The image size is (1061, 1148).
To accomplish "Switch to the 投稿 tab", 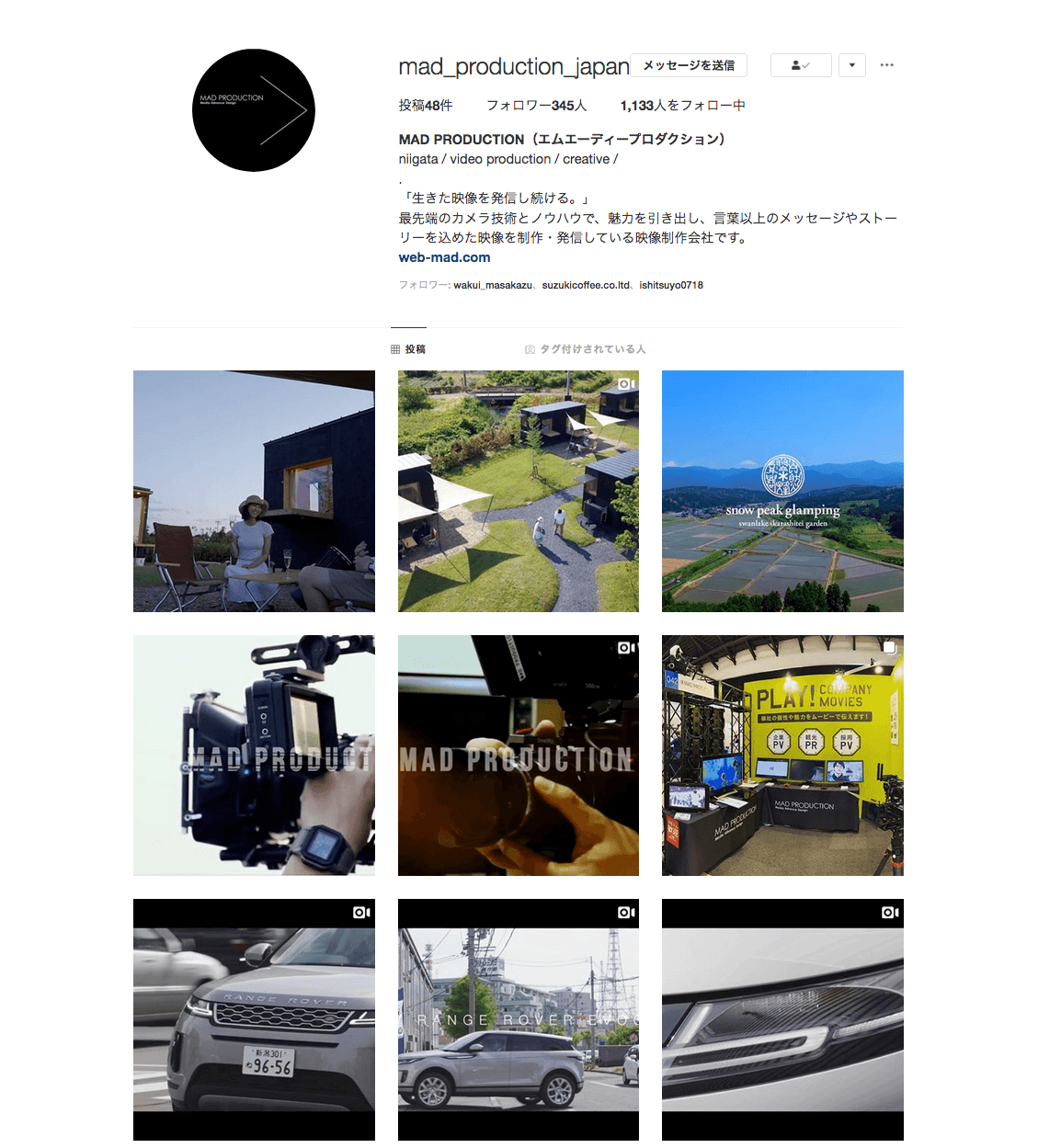I will pyautogui.click(x=408, y=349).
